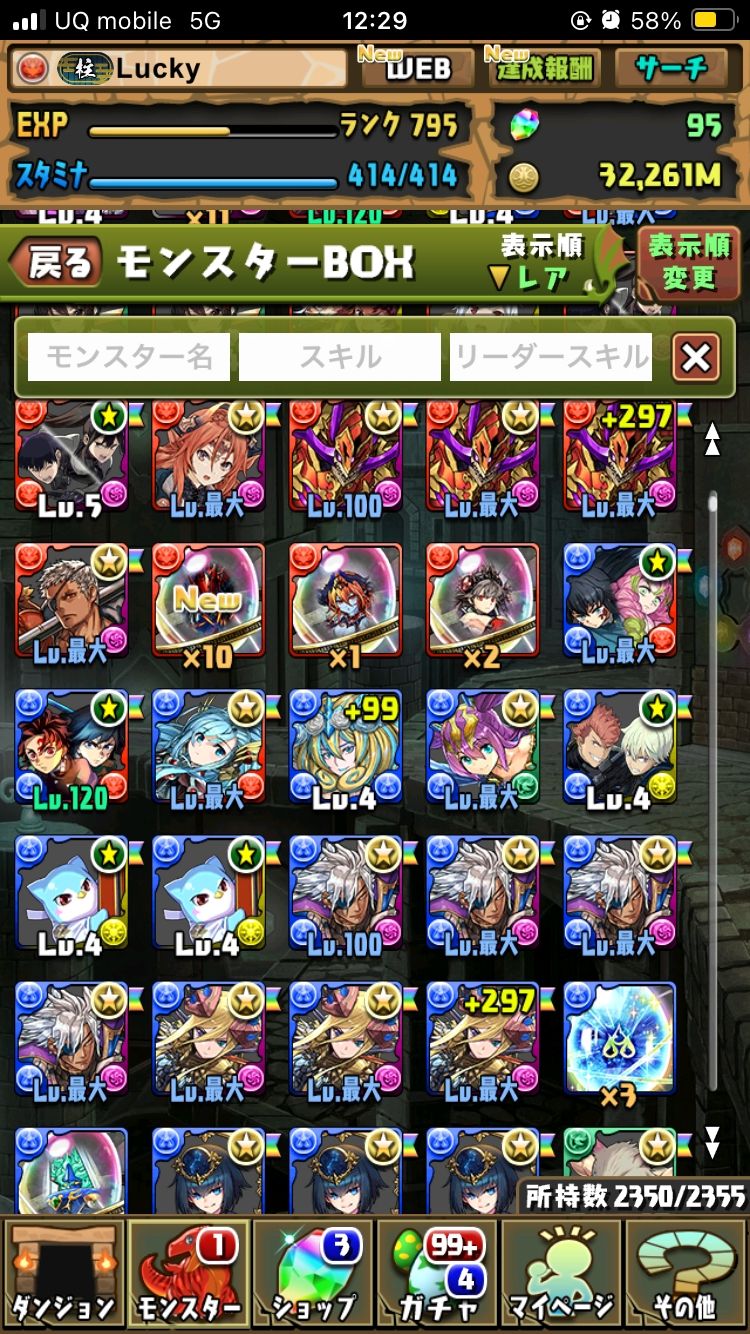
Task: Tap the スキル search field
Action: pos(339,357)
